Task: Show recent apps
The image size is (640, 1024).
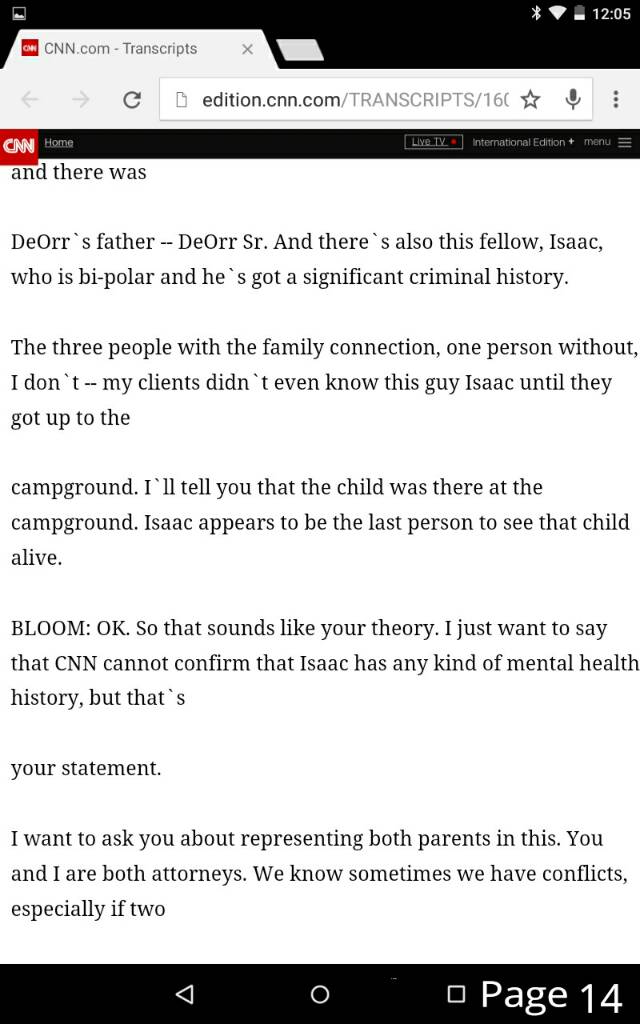Action: click(x=456, y=994)
